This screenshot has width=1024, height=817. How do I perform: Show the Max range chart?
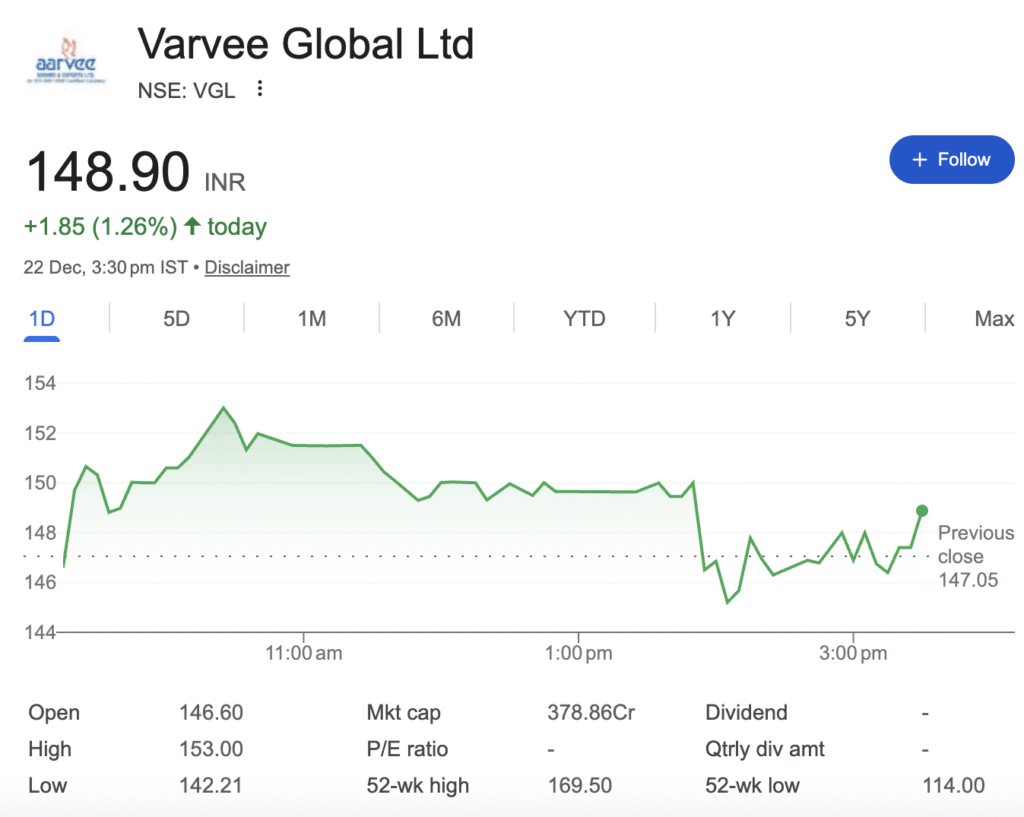[994, 319]
